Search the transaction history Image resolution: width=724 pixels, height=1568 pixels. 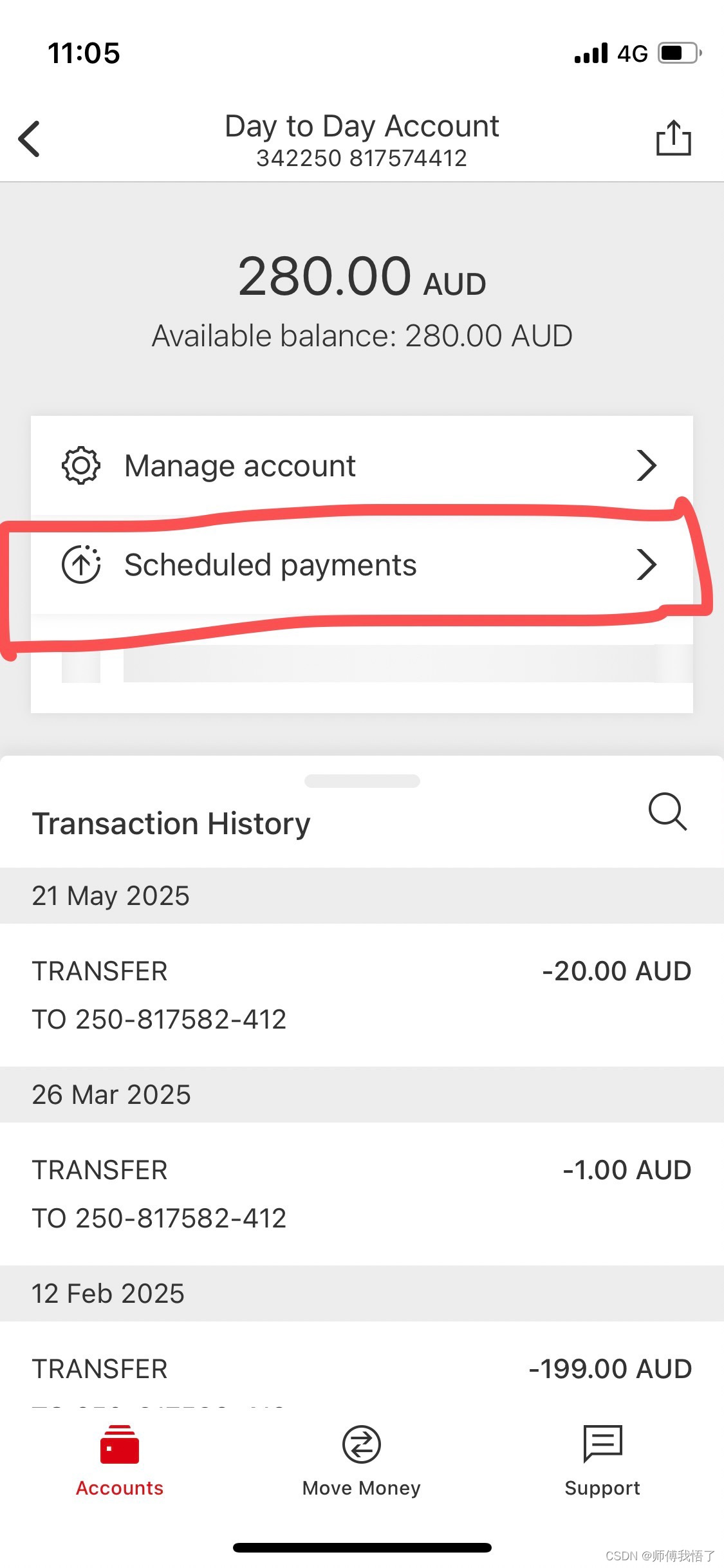click(x=667, y=811)
